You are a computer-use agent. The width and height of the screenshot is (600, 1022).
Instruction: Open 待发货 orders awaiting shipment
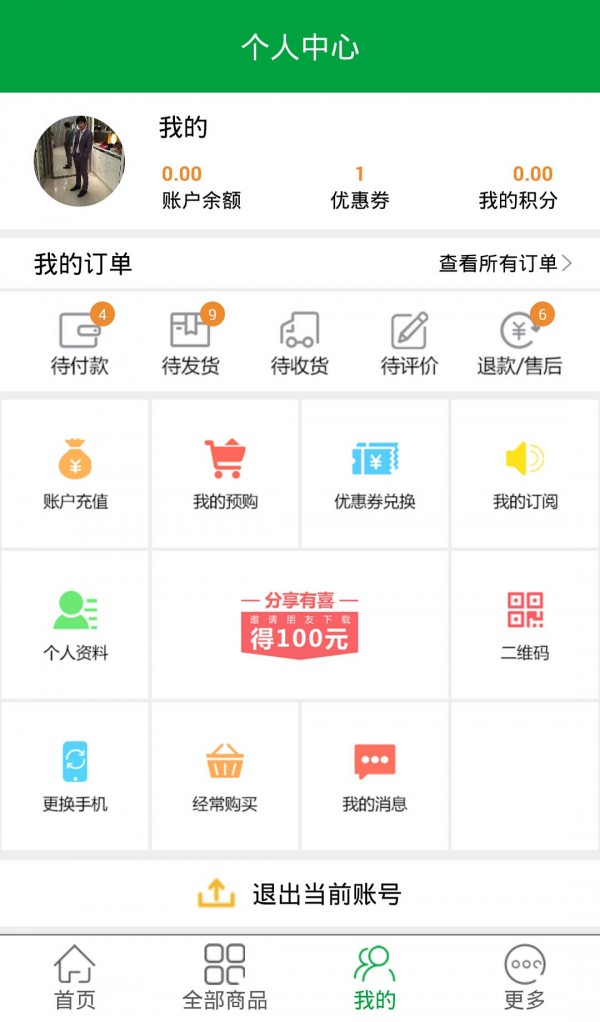click(190, 343)
